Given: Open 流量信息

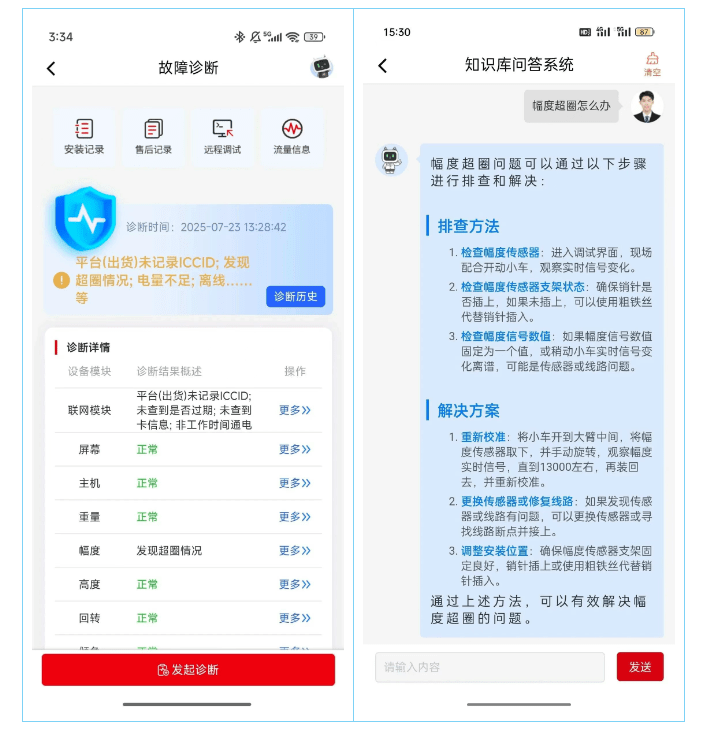Looking at the screenshot, I should [292, 137].
